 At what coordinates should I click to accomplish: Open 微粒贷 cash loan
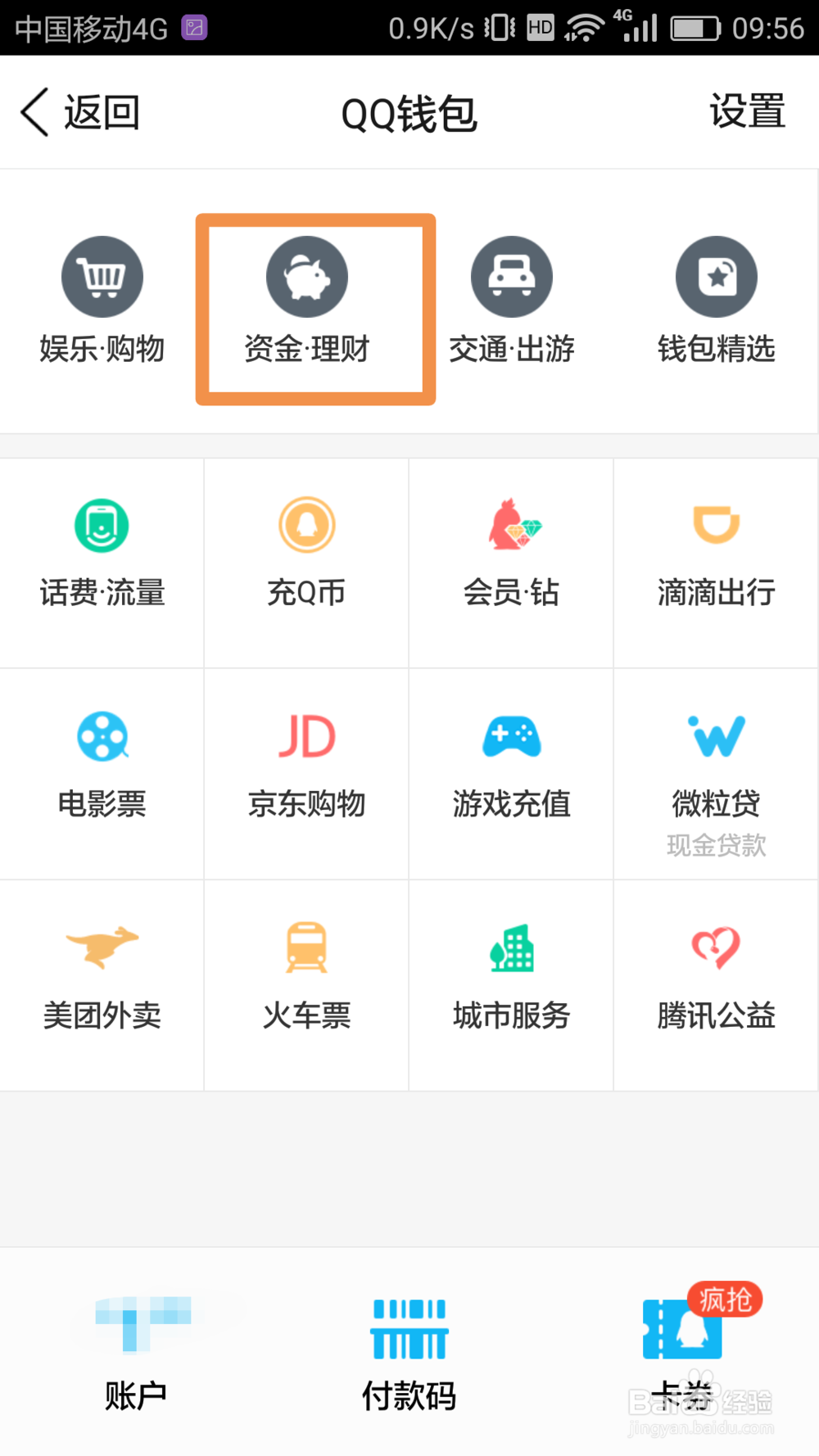pos(717,774)
